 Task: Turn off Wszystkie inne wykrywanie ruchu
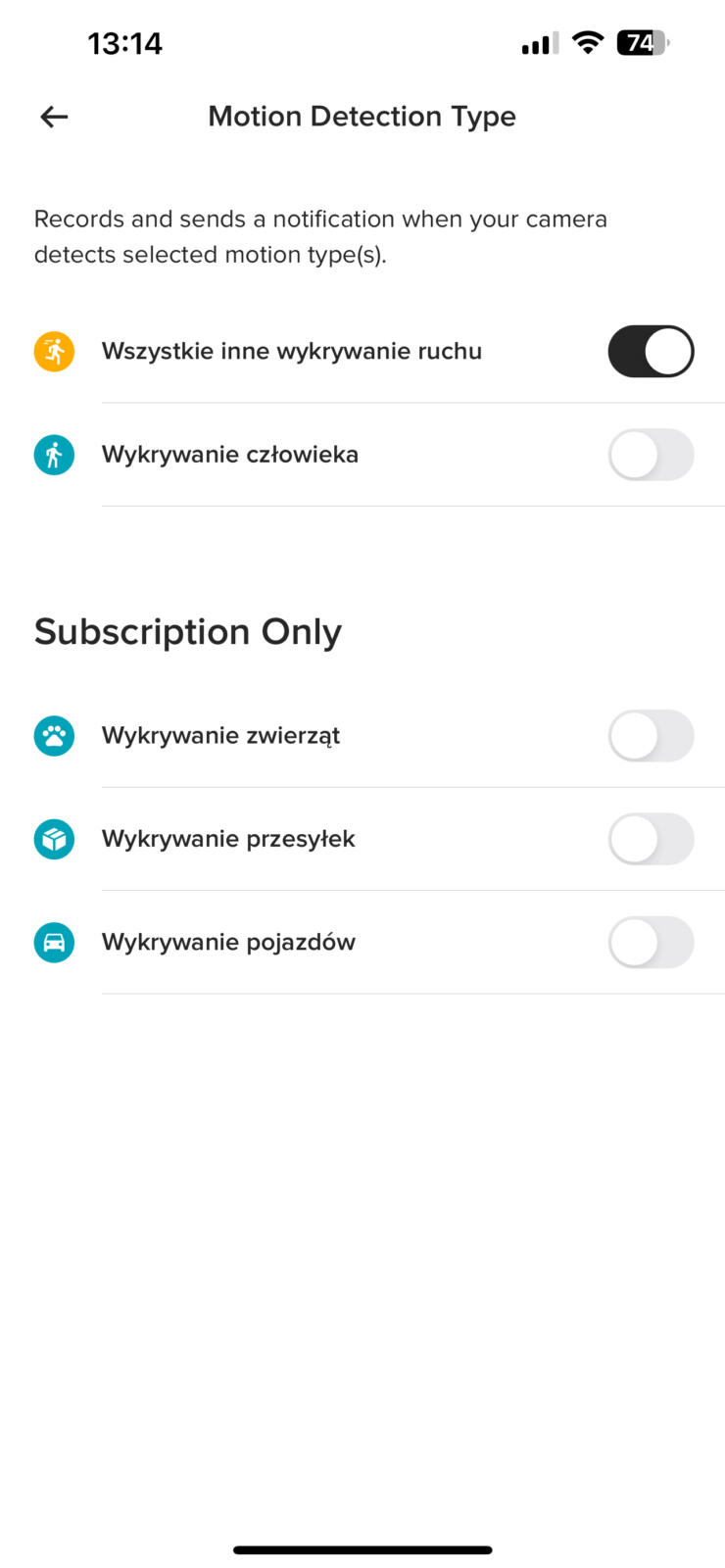click(x=651, y=352)
